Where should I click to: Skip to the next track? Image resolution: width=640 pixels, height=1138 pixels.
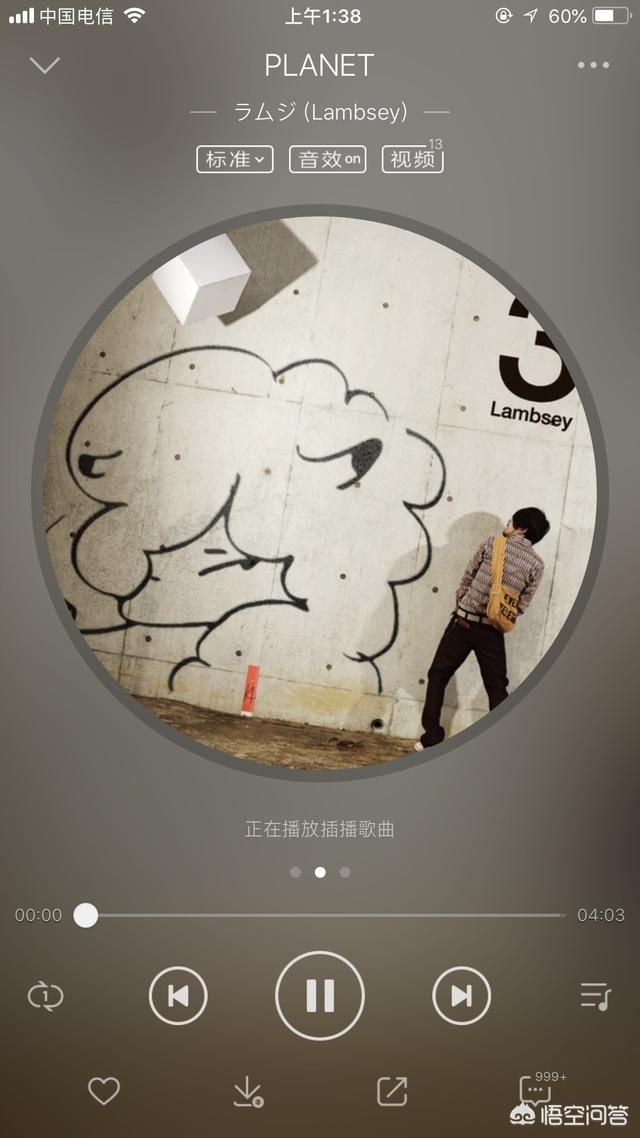pyautogui.click(x=461, y=996)
